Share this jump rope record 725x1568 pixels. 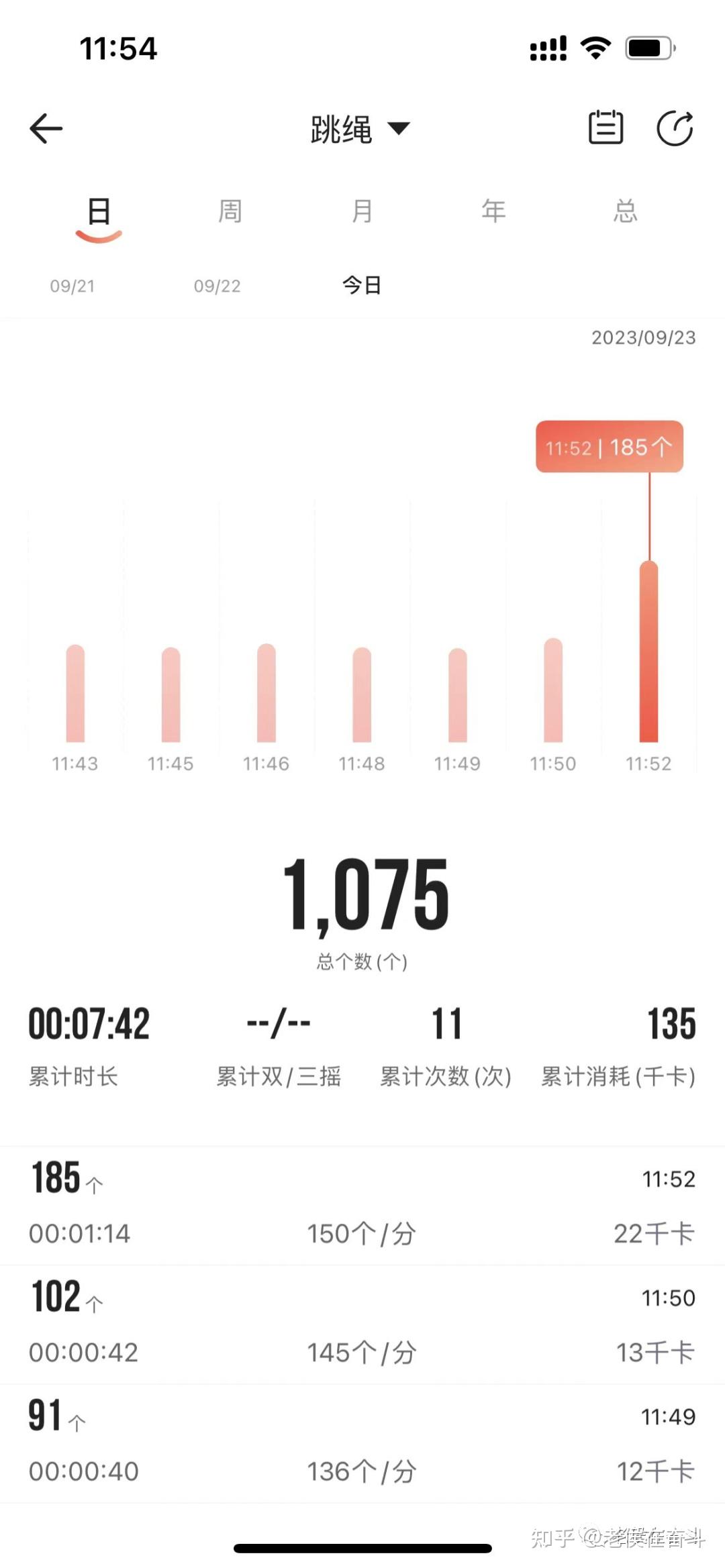coord(675,127)
